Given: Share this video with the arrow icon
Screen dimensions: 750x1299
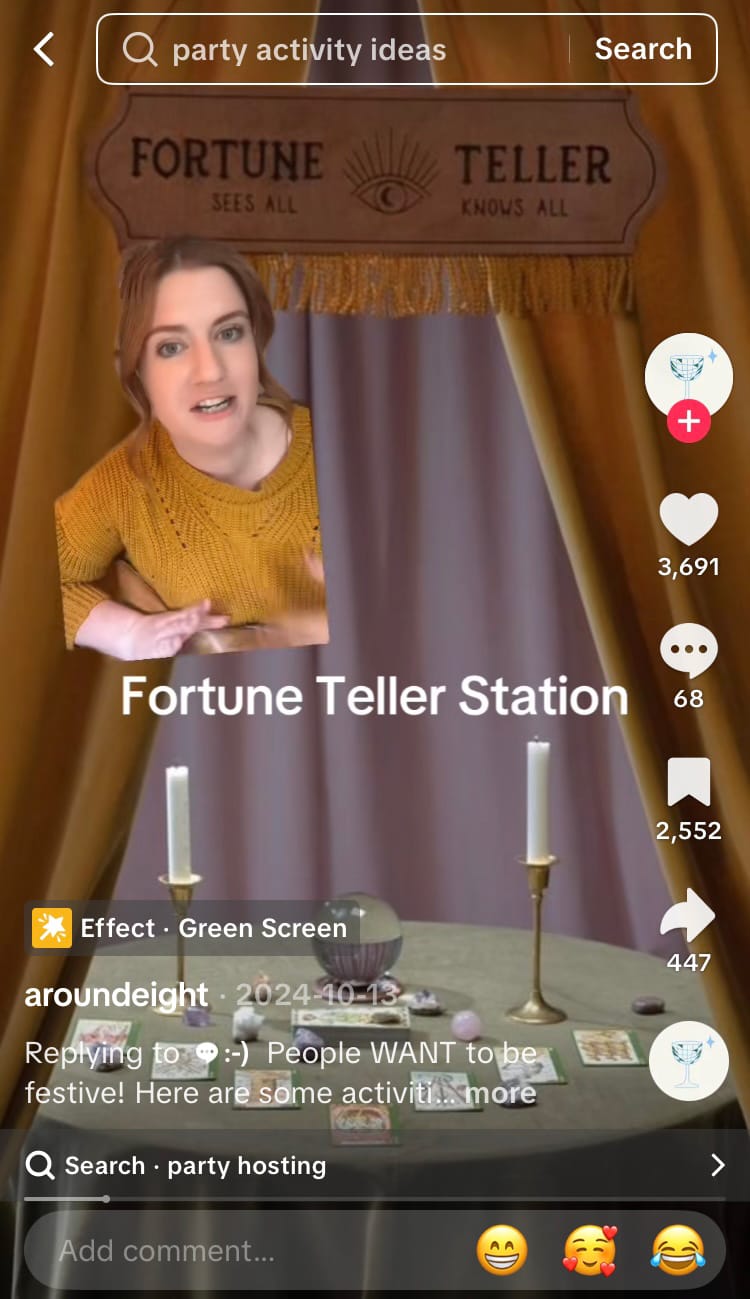Looking at the screenshot, I should tap(688, 915).
